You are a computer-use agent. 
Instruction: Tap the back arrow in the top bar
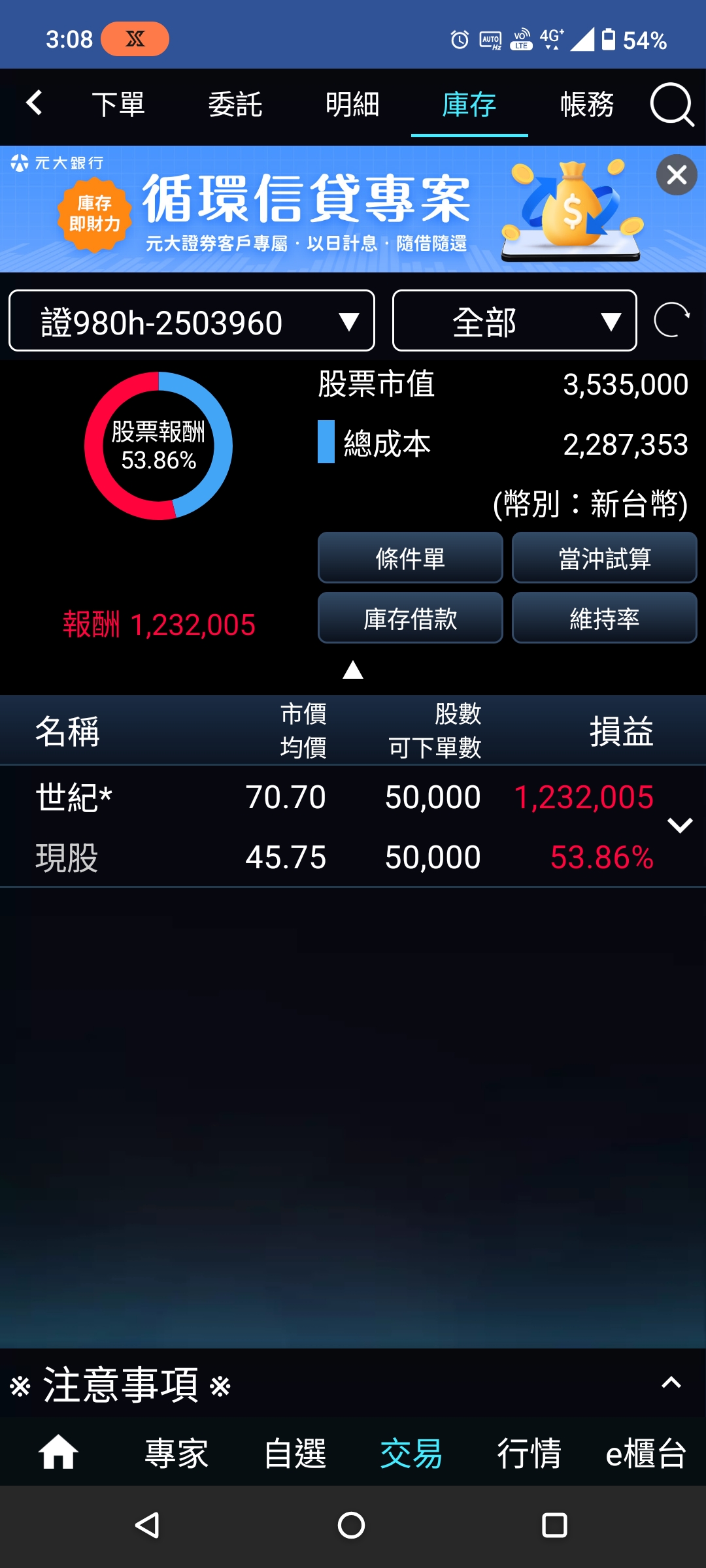click(34, 103)
